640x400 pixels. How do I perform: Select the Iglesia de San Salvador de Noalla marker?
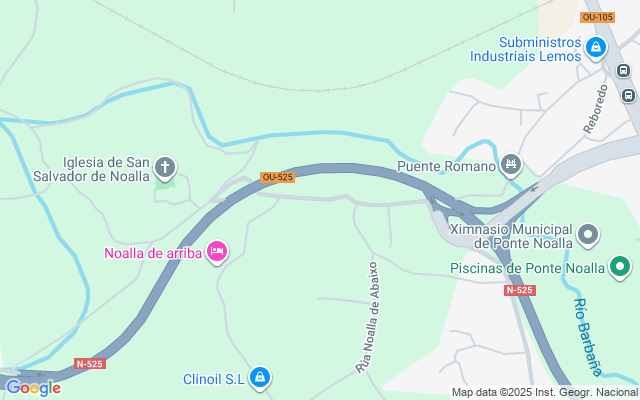click(x=166, y=167)
